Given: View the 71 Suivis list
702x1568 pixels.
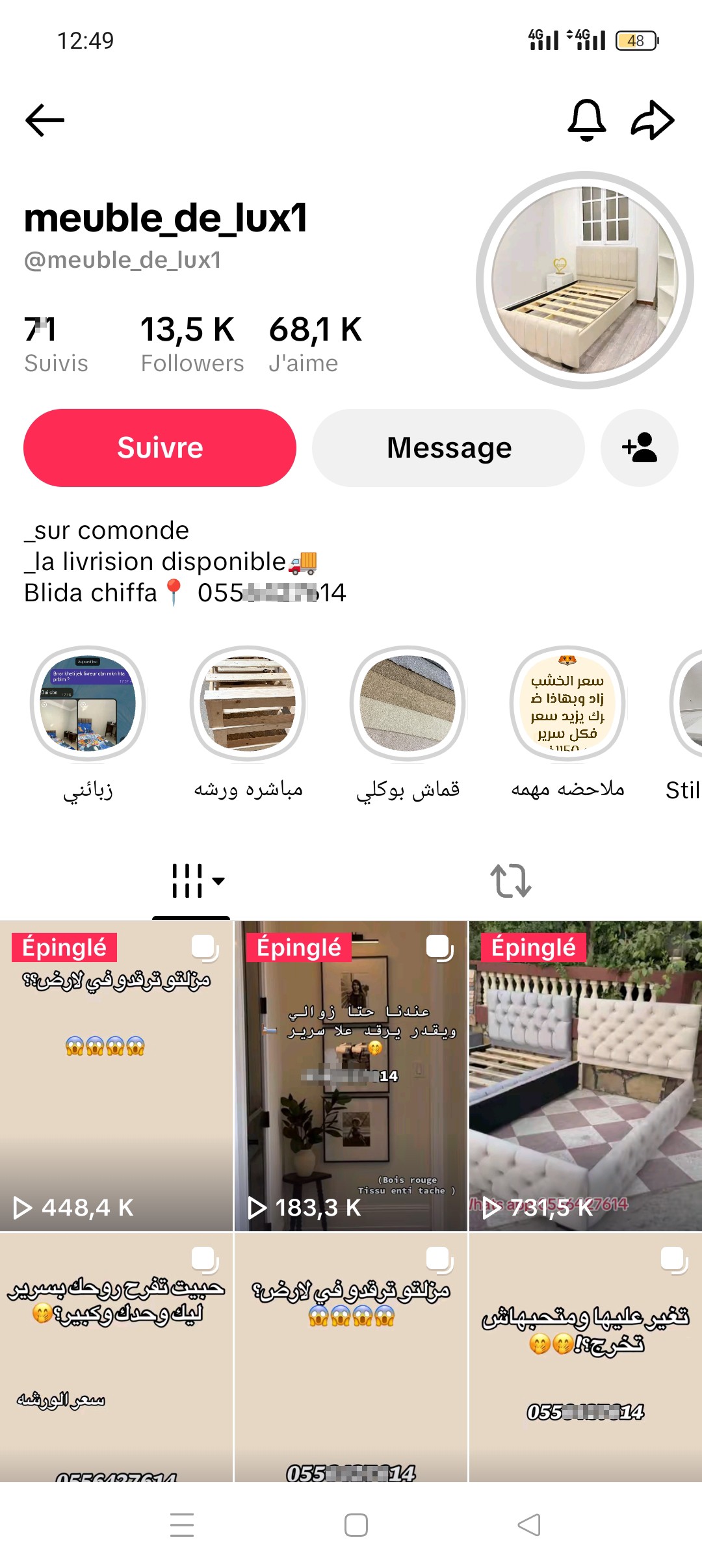Looking at the screenshot, I should [x=56, y=345].
